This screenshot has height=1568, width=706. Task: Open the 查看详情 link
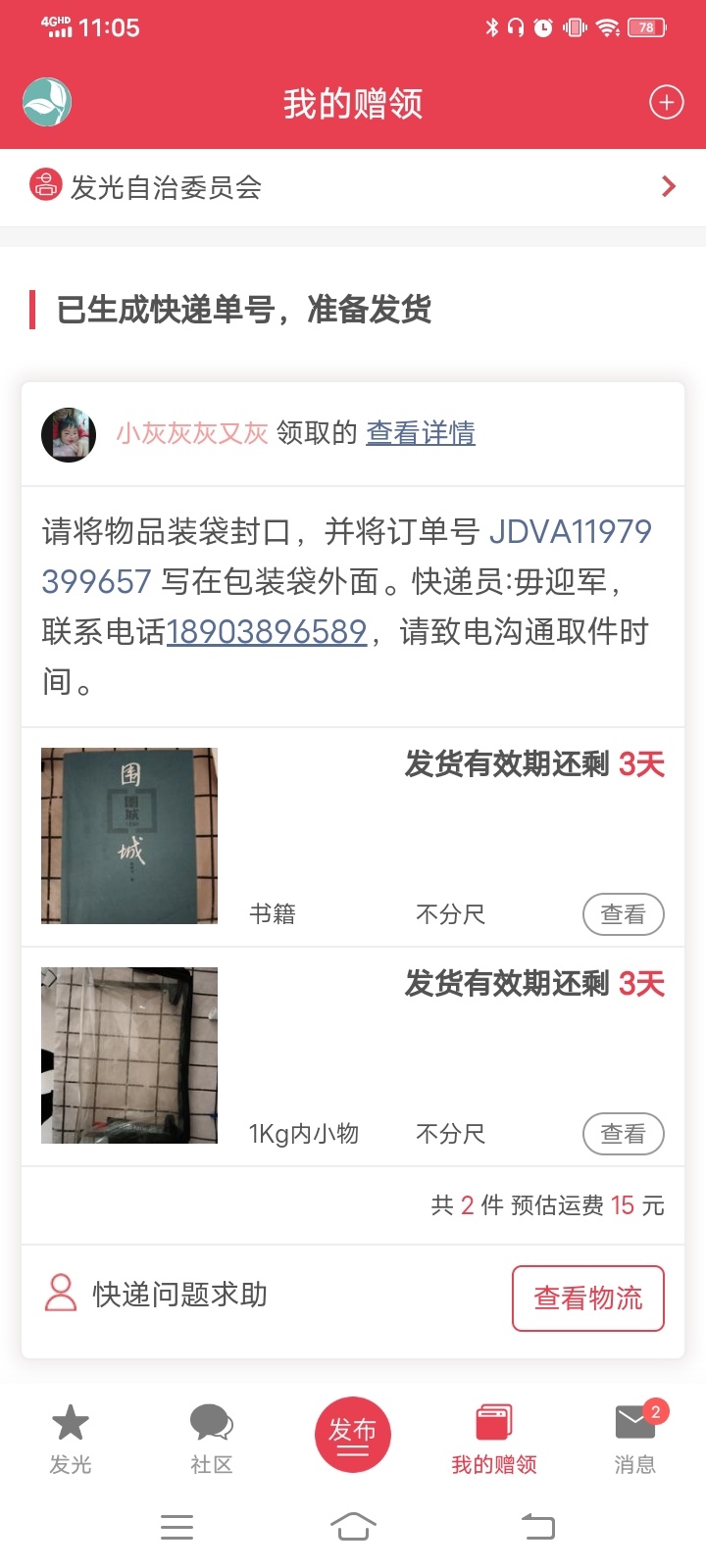pyautogui.click(x=421, y=432)
